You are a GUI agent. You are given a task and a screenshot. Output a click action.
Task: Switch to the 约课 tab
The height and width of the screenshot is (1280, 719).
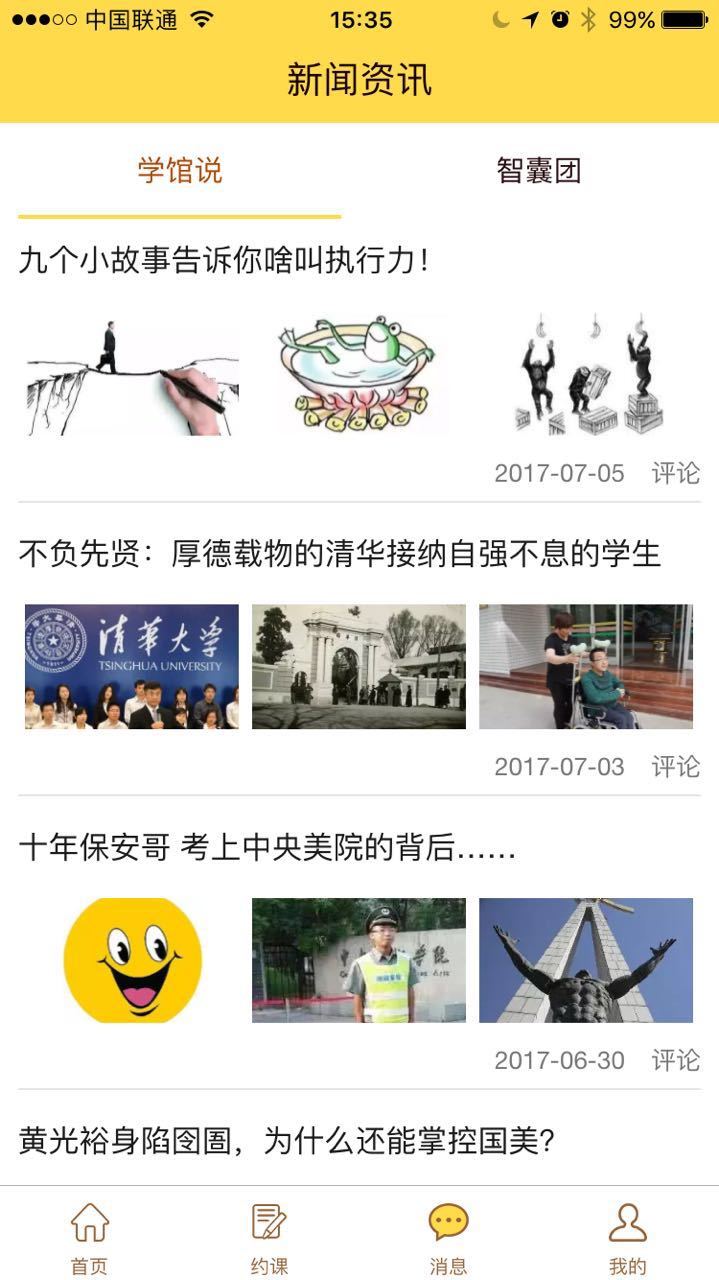click(269, 1238)
